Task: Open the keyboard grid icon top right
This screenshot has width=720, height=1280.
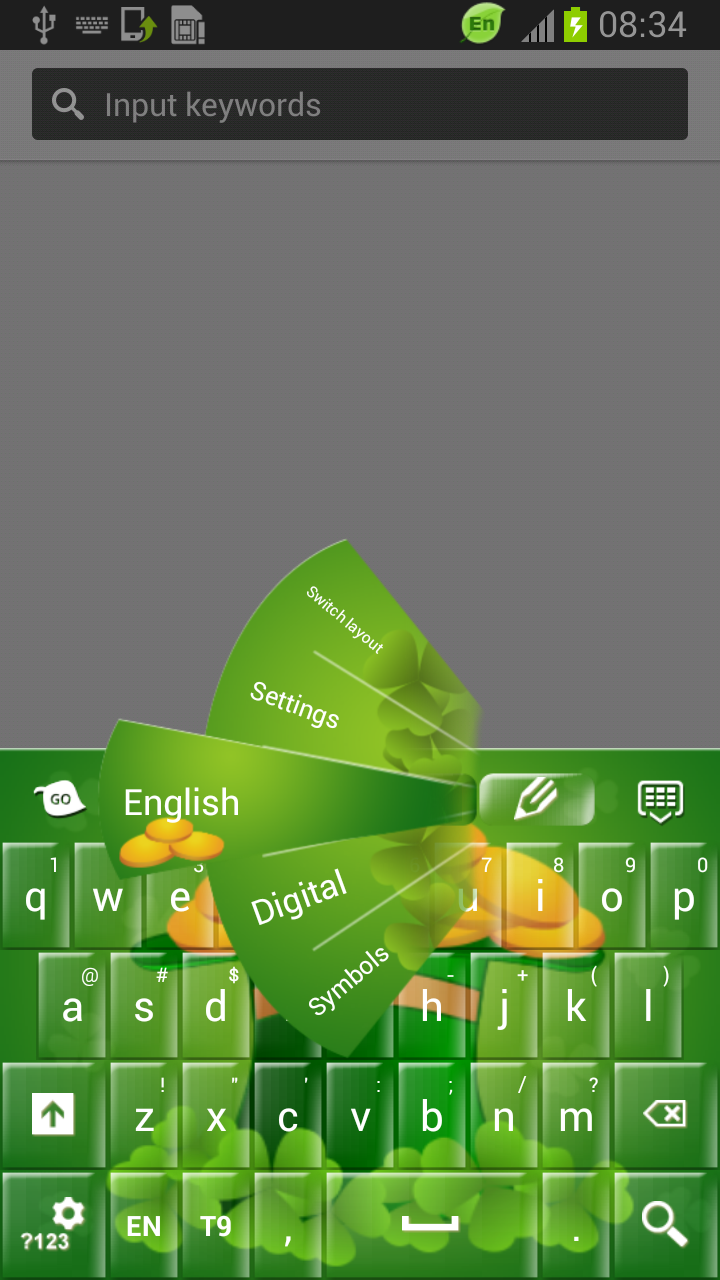Action: click(661, 797)
